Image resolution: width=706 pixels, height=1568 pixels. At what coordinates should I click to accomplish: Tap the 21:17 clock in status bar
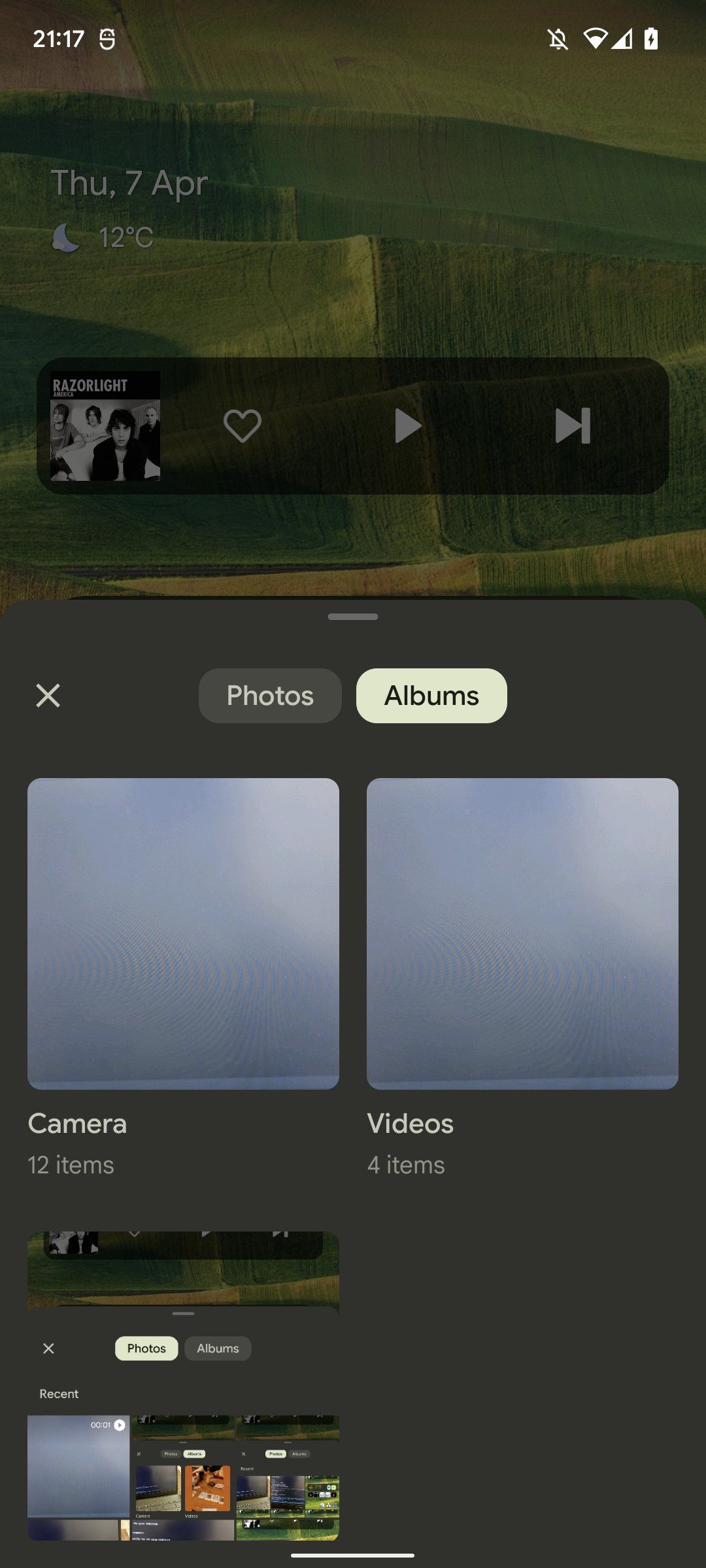[58, 39]
